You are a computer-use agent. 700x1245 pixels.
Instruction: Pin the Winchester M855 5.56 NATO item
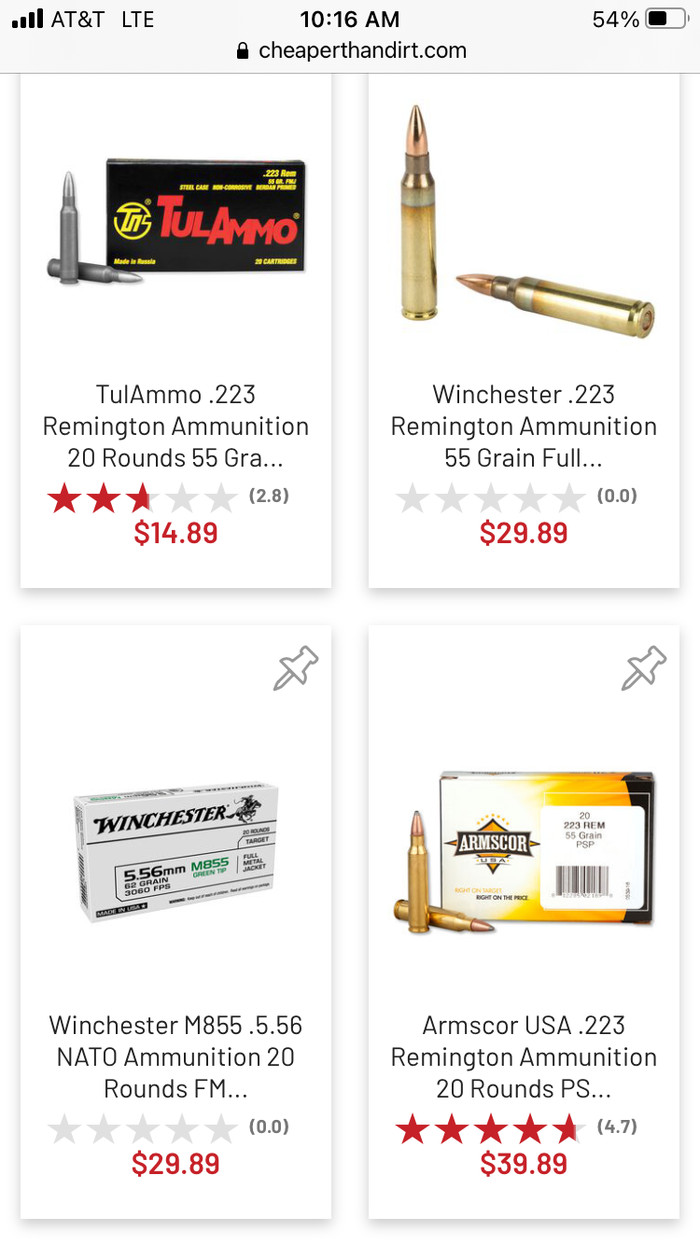[296, 668]
